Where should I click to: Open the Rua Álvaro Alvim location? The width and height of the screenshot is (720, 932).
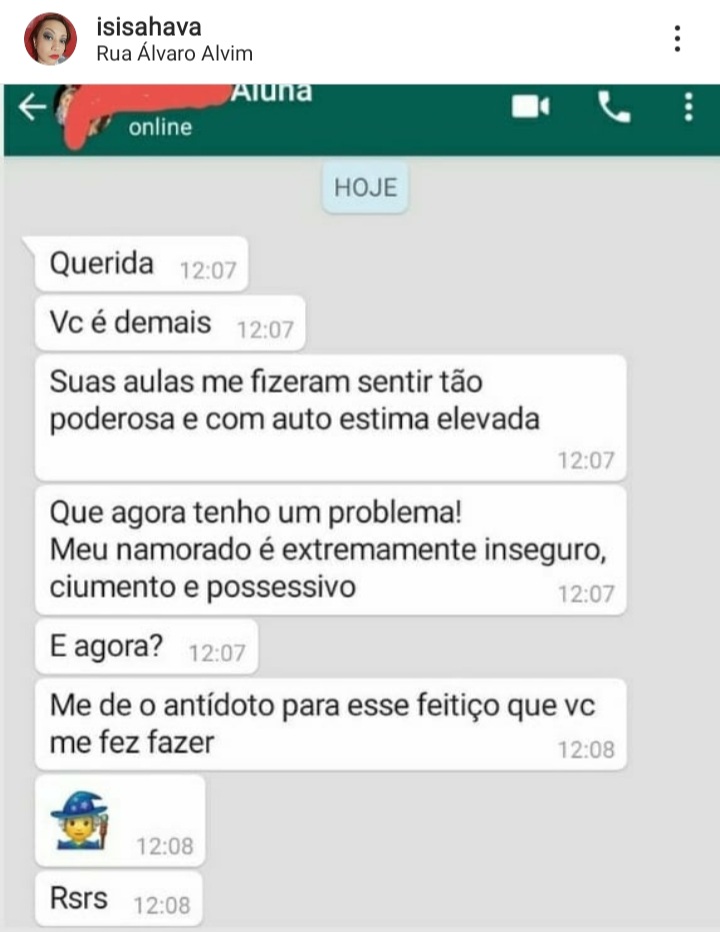click(174, 54)
